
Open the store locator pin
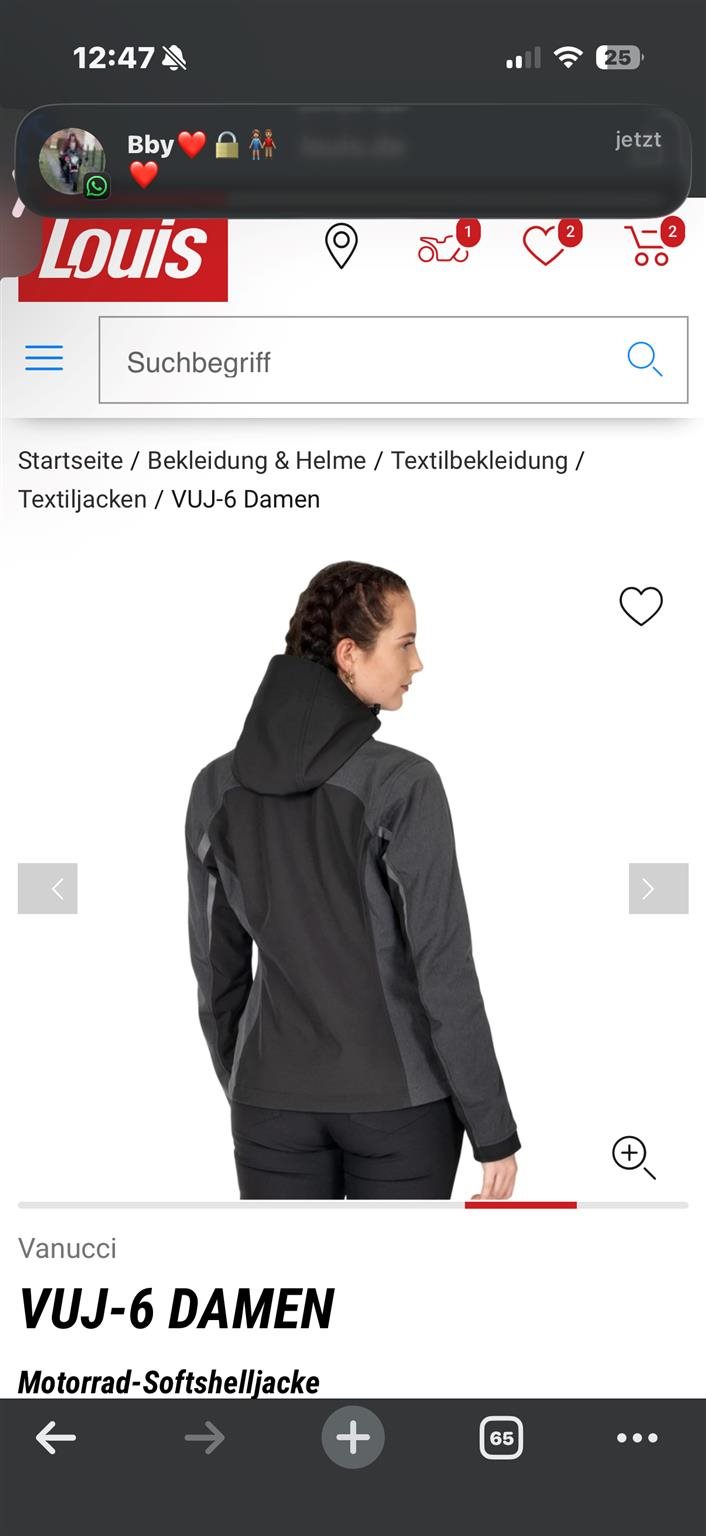[x=341, y=246]
